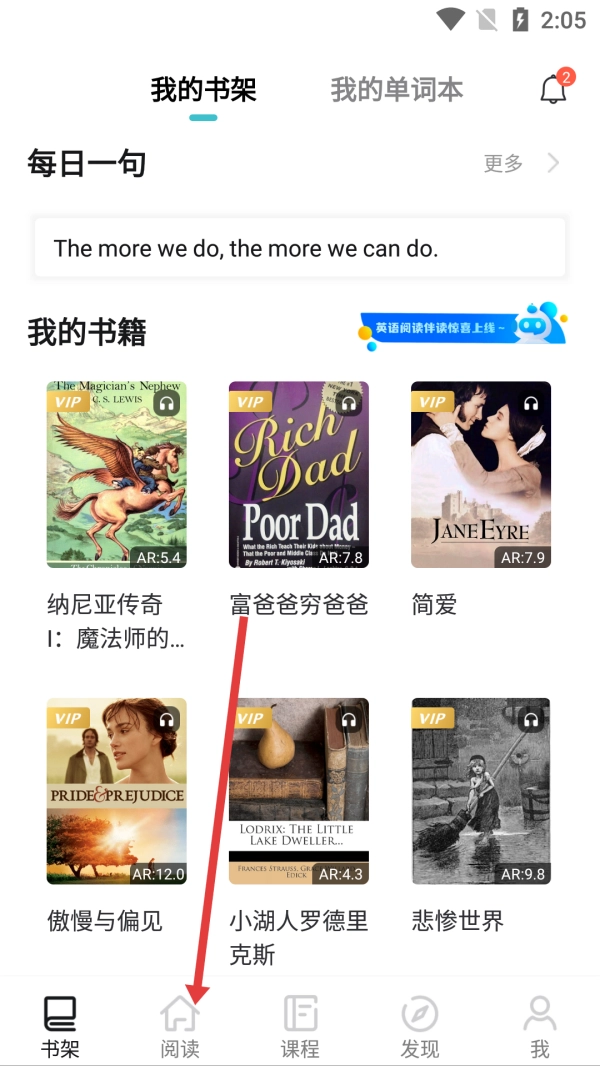Open the book 小湖人罗德里克斯

pos(299,791)
